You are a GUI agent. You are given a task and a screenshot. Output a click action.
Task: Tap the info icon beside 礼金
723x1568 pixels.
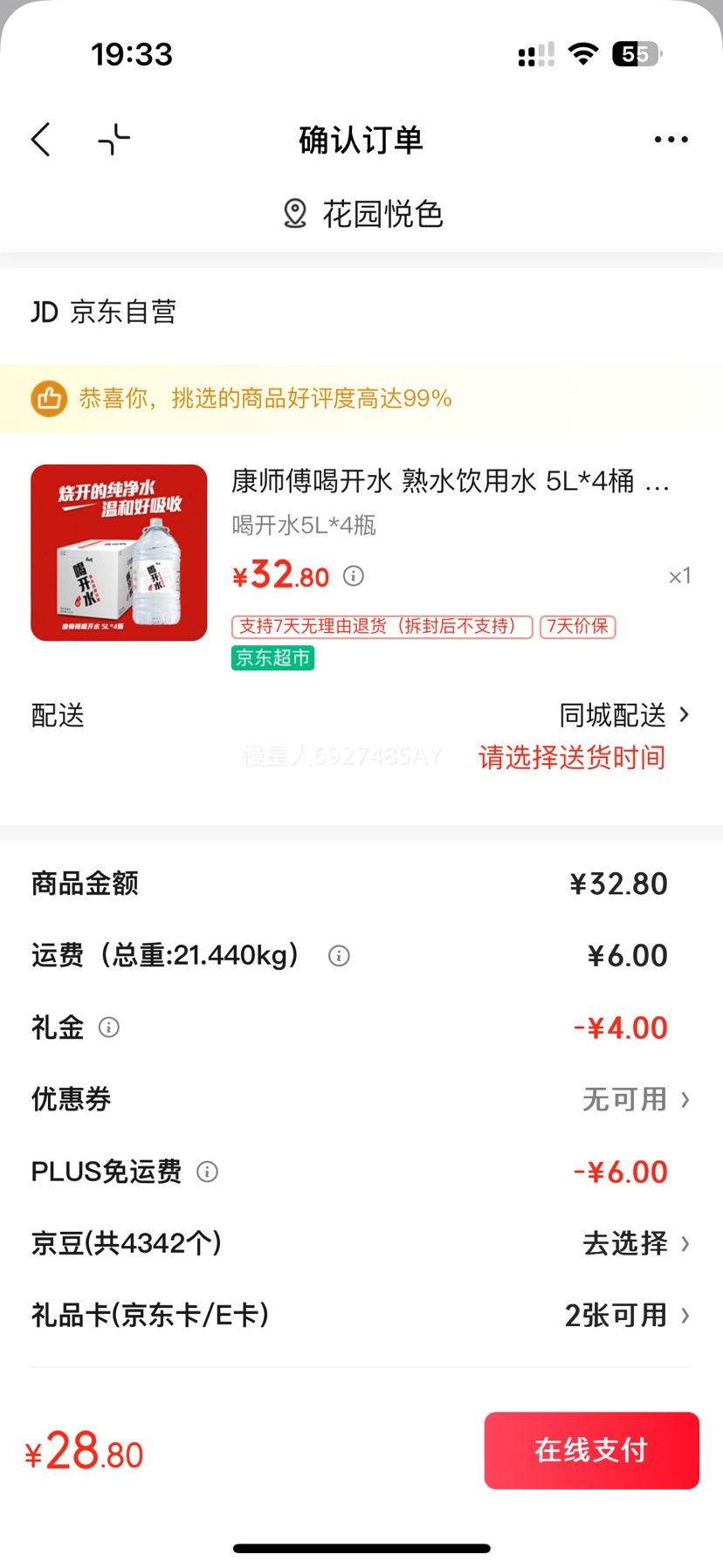point(109,1028)
